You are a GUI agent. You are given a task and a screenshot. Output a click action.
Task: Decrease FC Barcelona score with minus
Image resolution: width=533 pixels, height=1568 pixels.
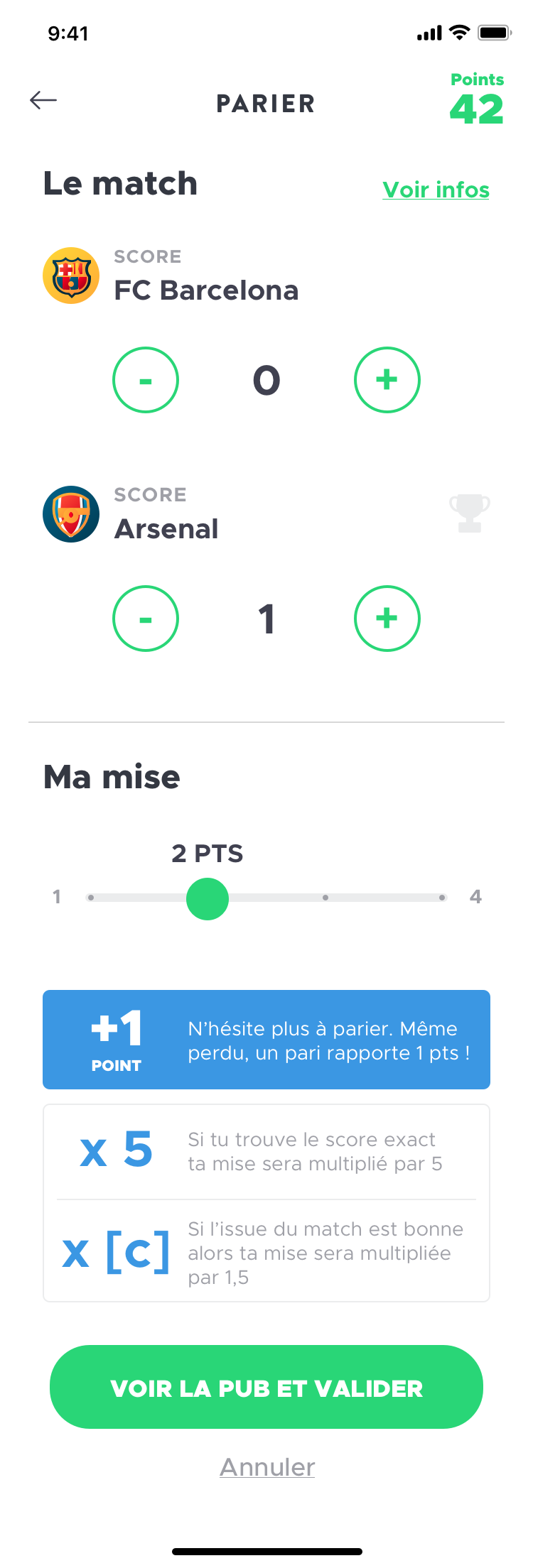146,380
